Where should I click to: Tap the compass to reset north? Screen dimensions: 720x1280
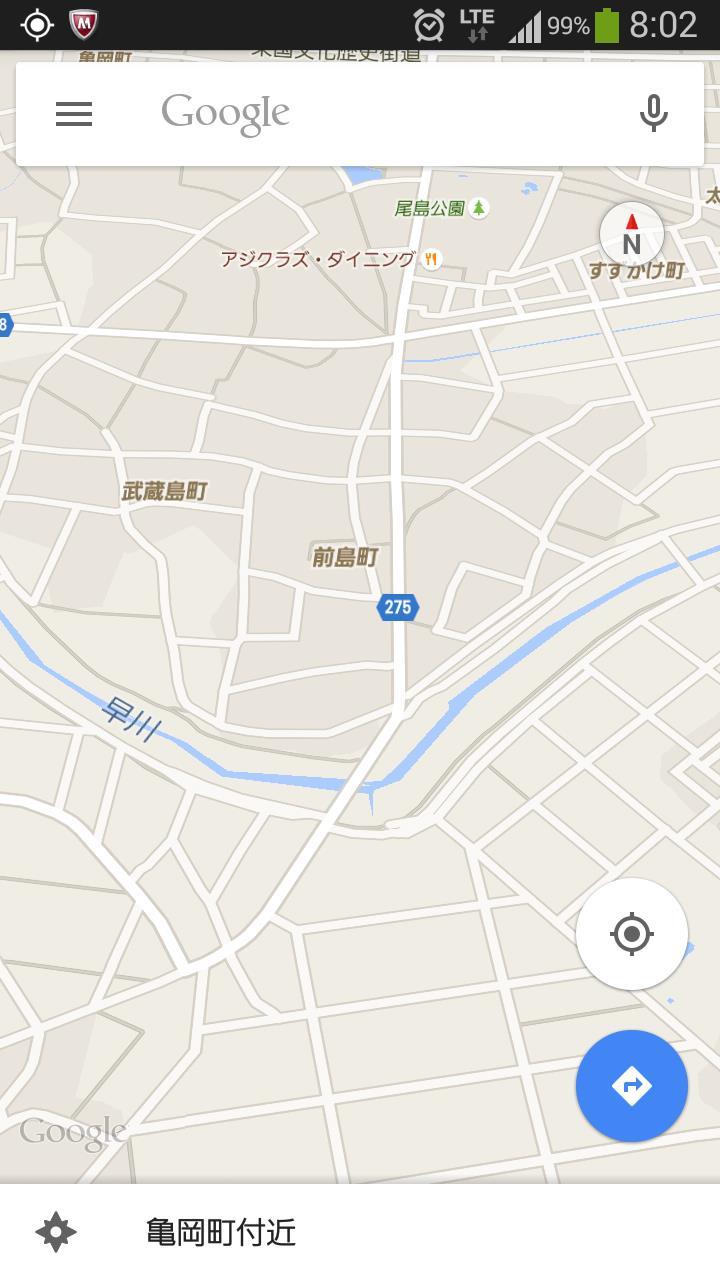pos(631,234)
